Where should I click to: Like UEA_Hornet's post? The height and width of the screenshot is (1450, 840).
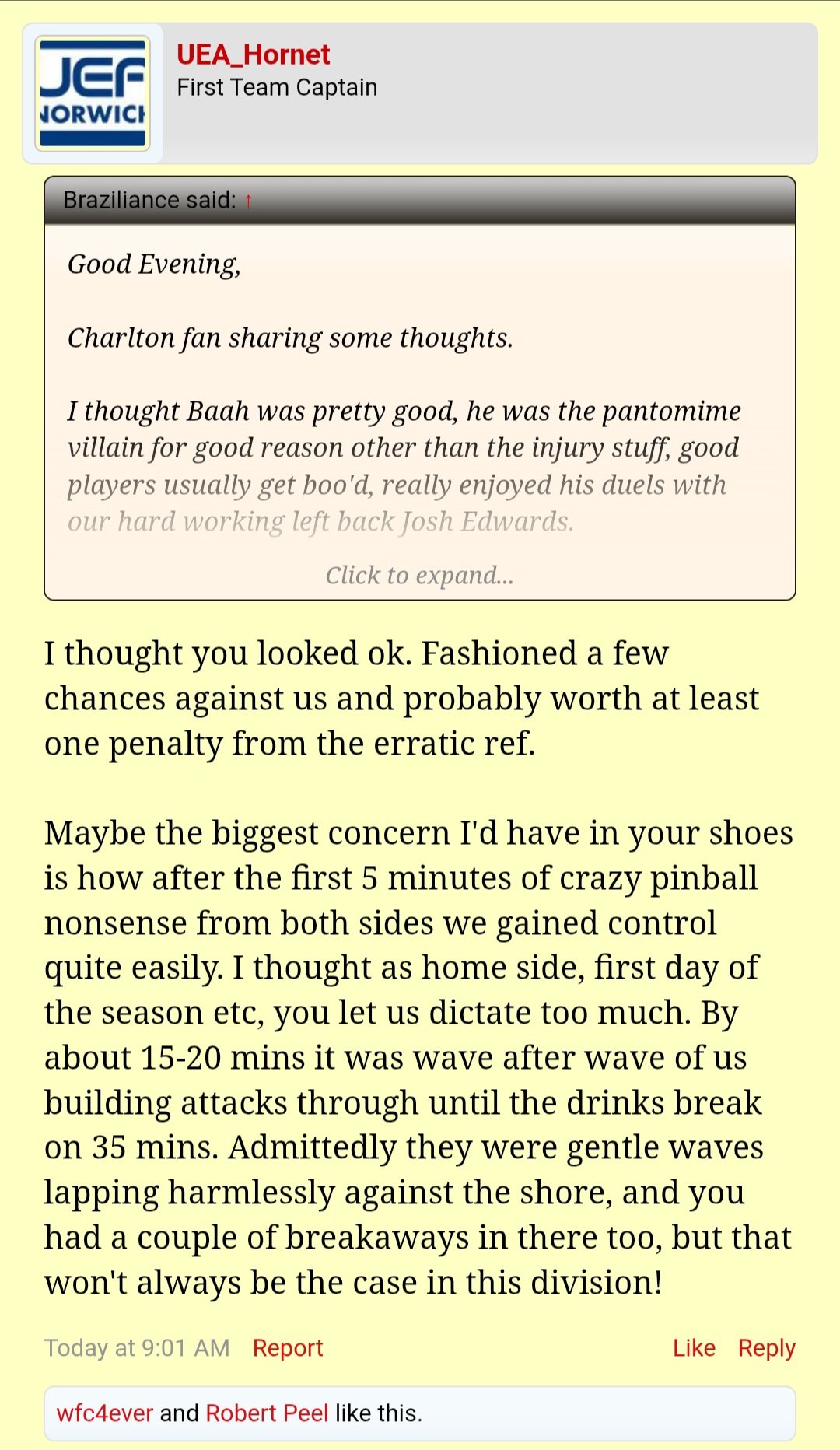pyautogui.click(x=694, y=1347)
